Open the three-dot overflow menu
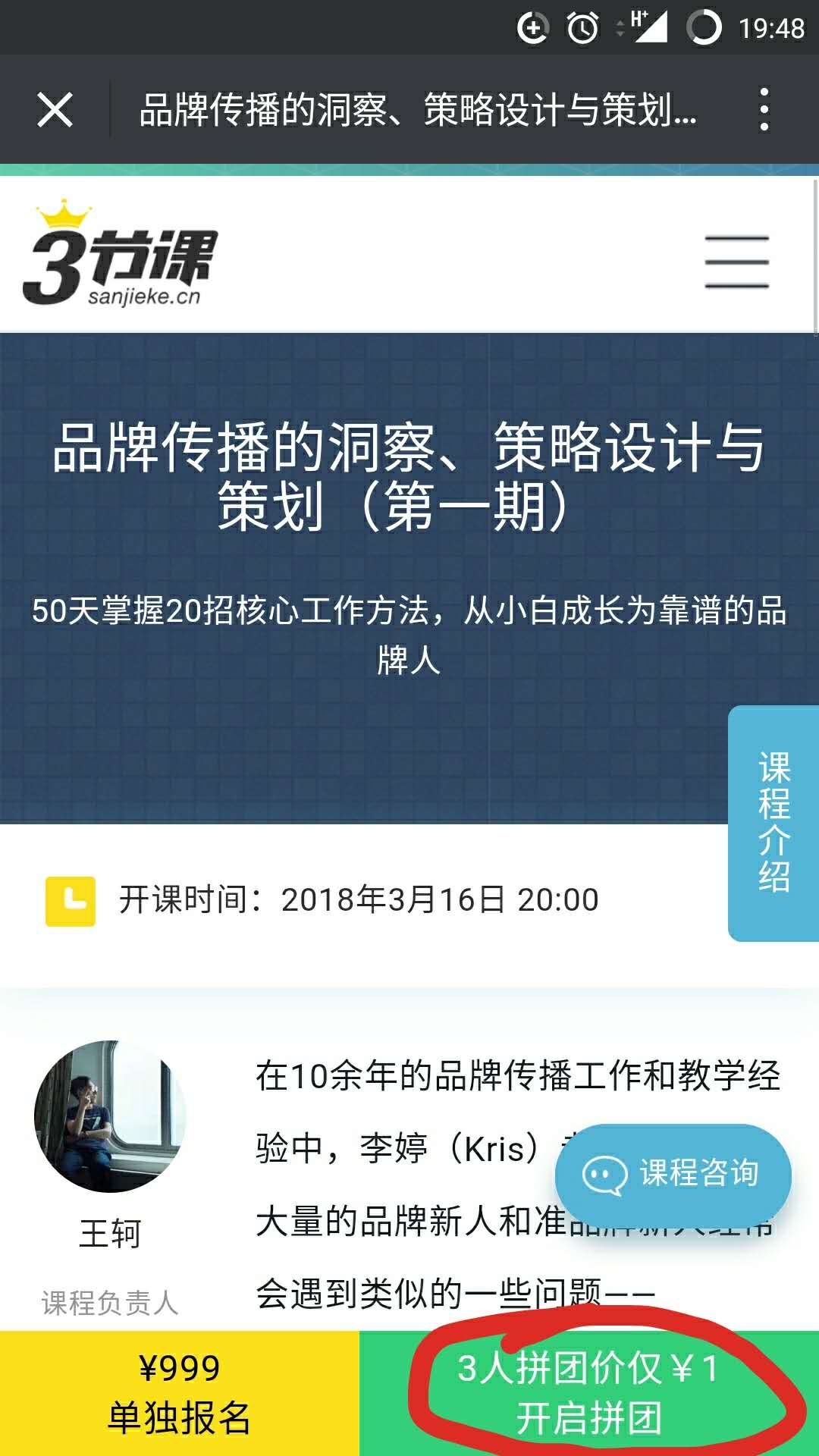 point(764,110)
